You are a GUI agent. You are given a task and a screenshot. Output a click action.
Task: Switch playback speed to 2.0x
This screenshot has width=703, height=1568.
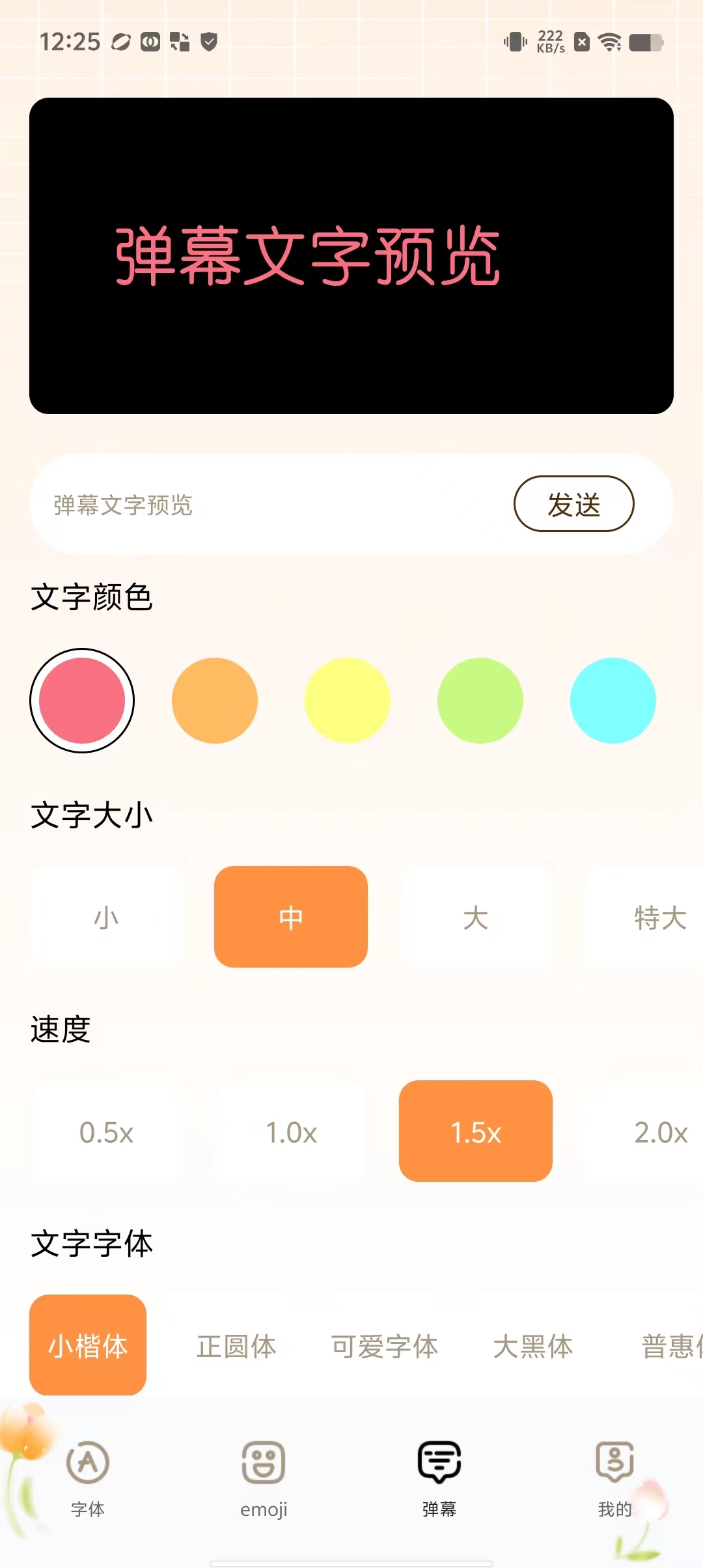coord(659,1132)
